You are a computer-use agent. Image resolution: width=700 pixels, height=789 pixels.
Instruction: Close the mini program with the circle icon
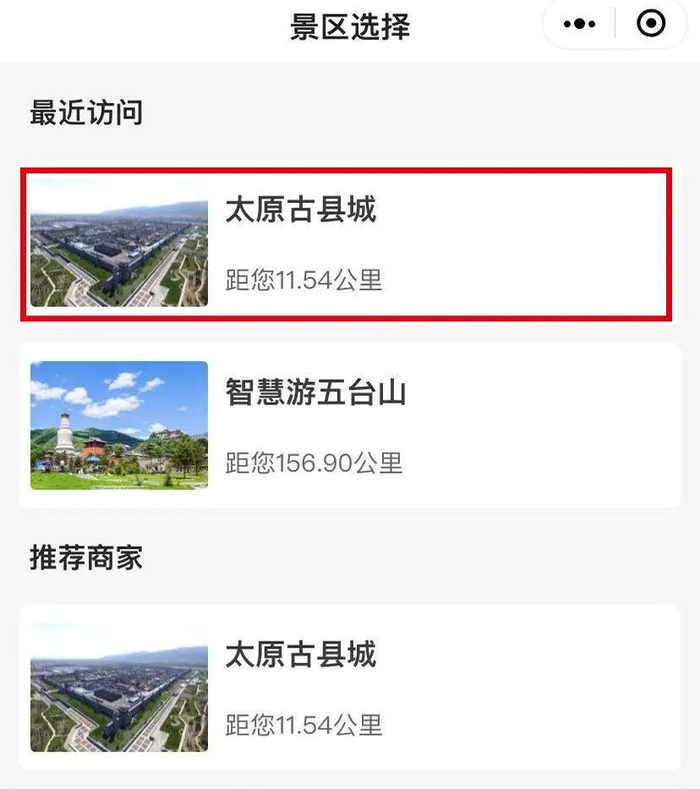651,24
